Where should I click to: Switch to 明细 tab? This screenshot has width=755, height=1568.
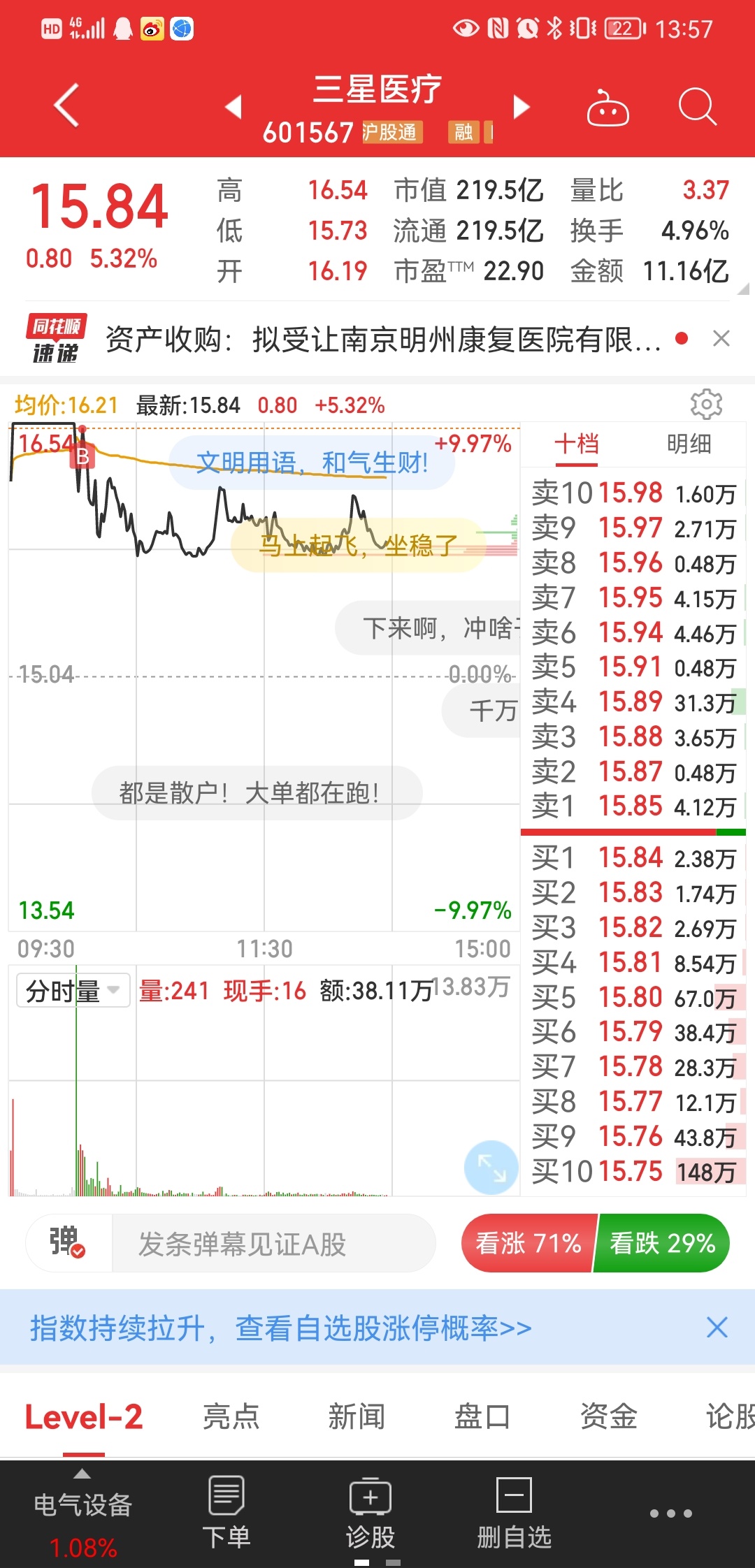click(x=689, y=444)
